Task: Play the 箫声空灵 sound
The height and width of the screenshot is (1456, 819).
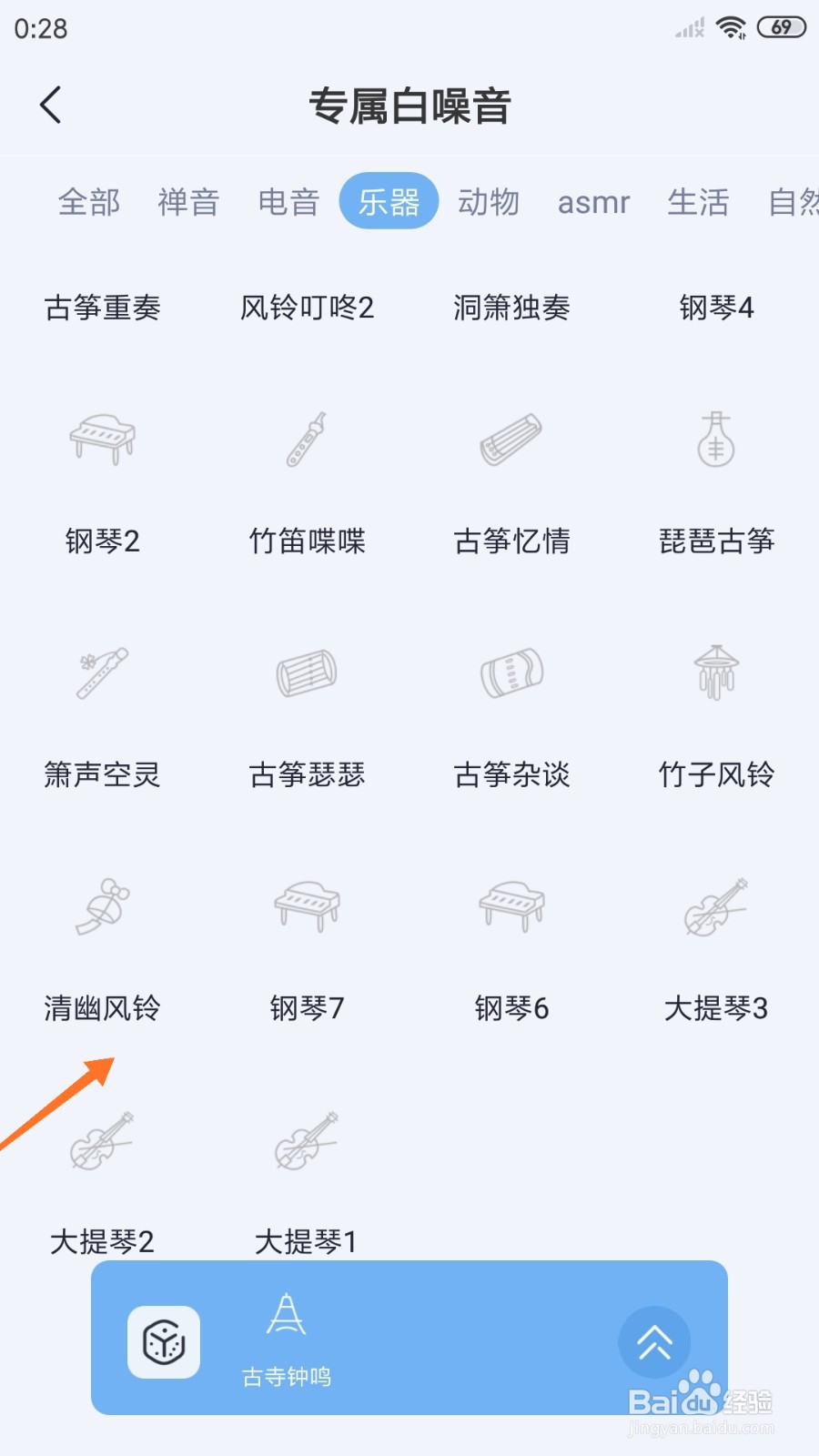Action: coord(102,716)
